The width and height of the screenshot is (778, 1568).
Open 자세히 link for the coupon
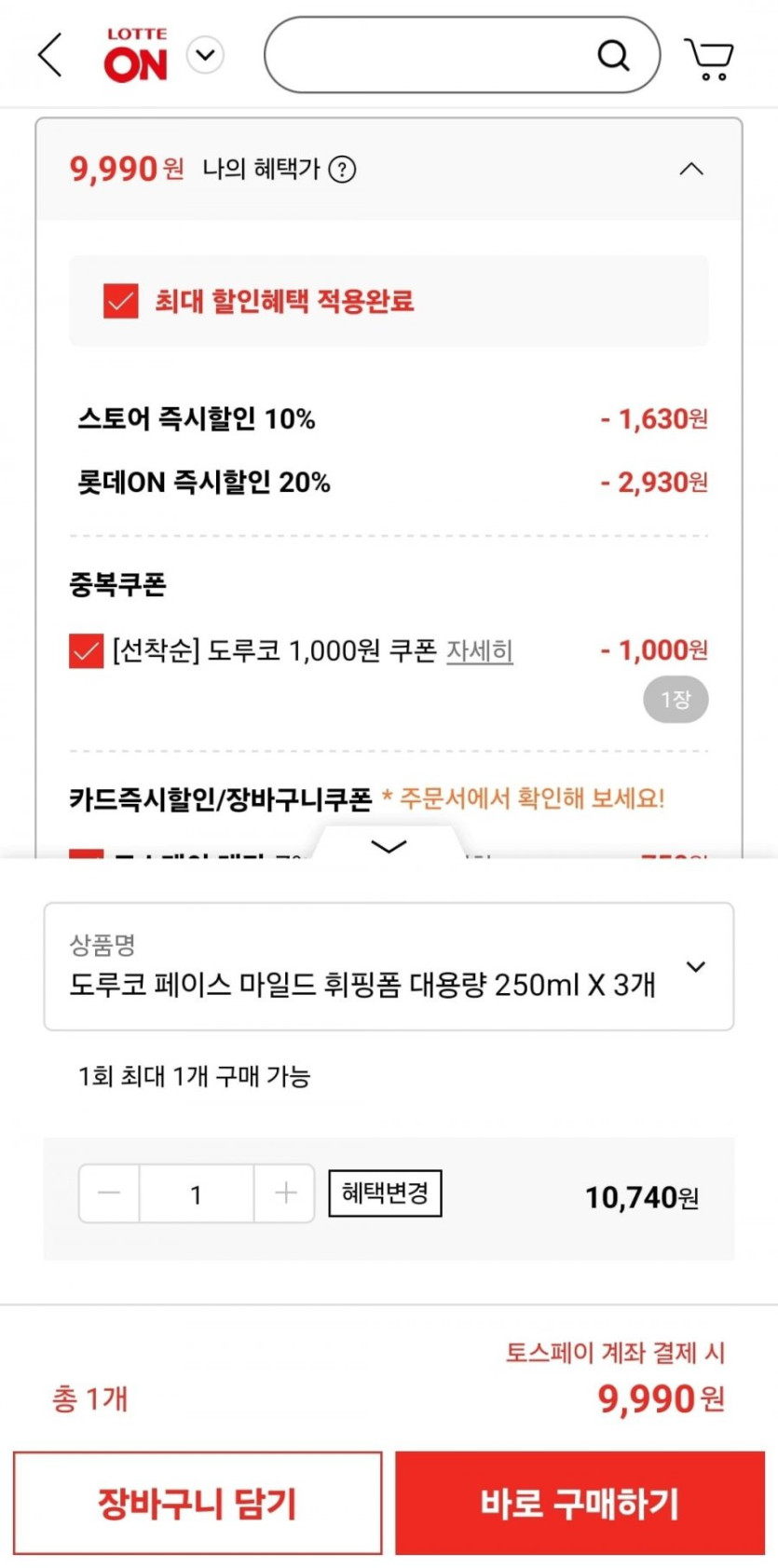click(480, 650)
